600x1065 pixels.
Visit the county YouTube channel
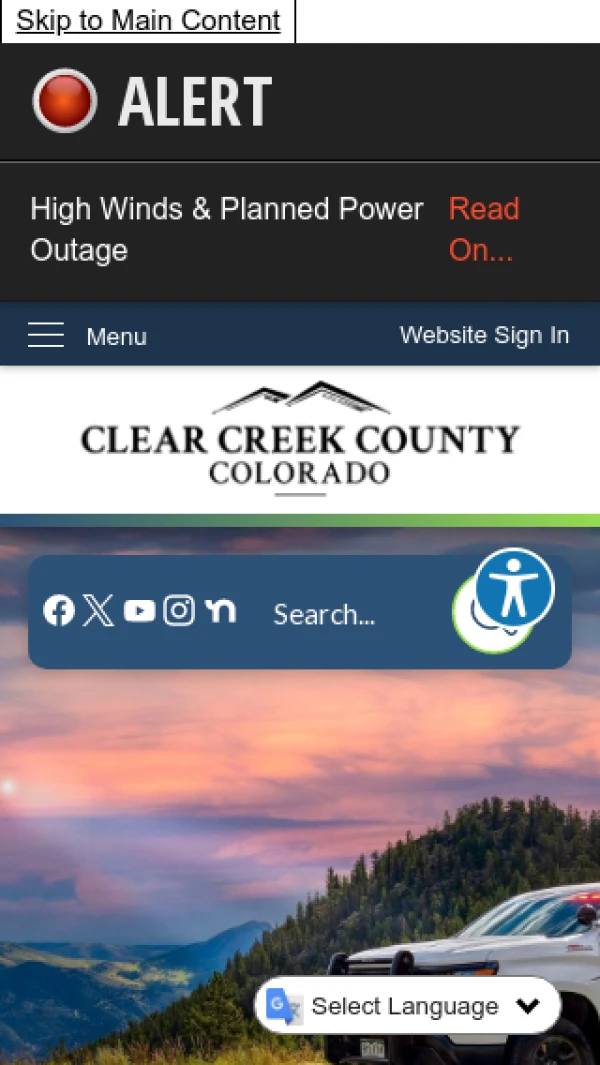(139, 610)
